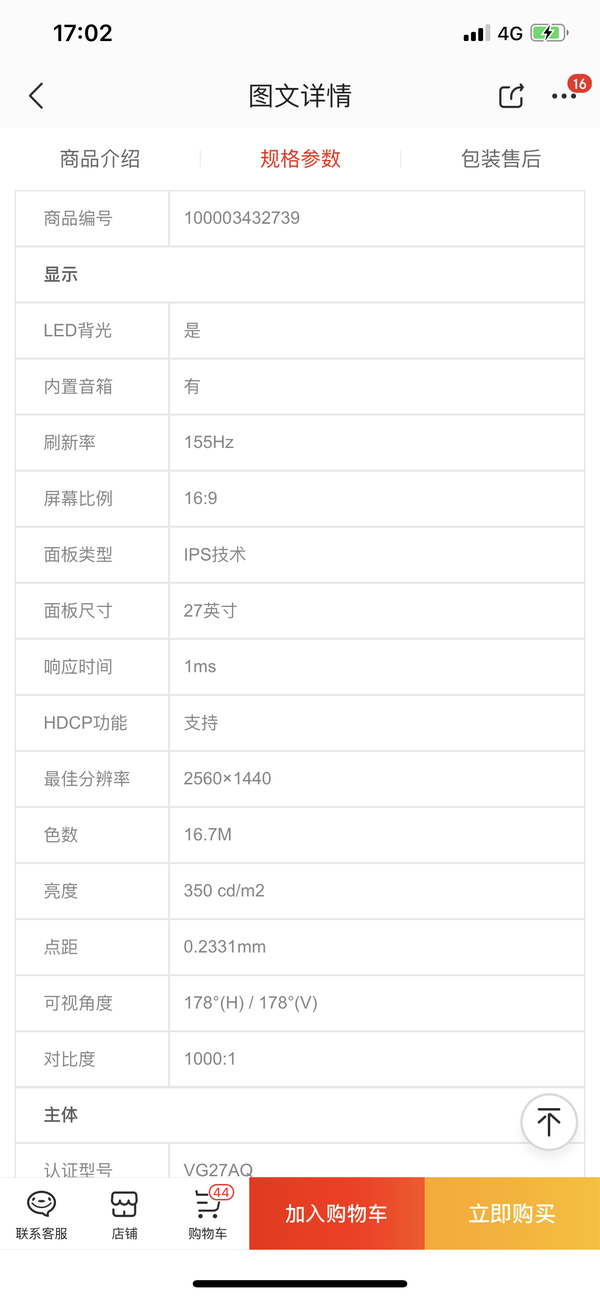Share this product page
This screenshot has height=1299, width=600.
pyautogui.click(x=511, y=96)
